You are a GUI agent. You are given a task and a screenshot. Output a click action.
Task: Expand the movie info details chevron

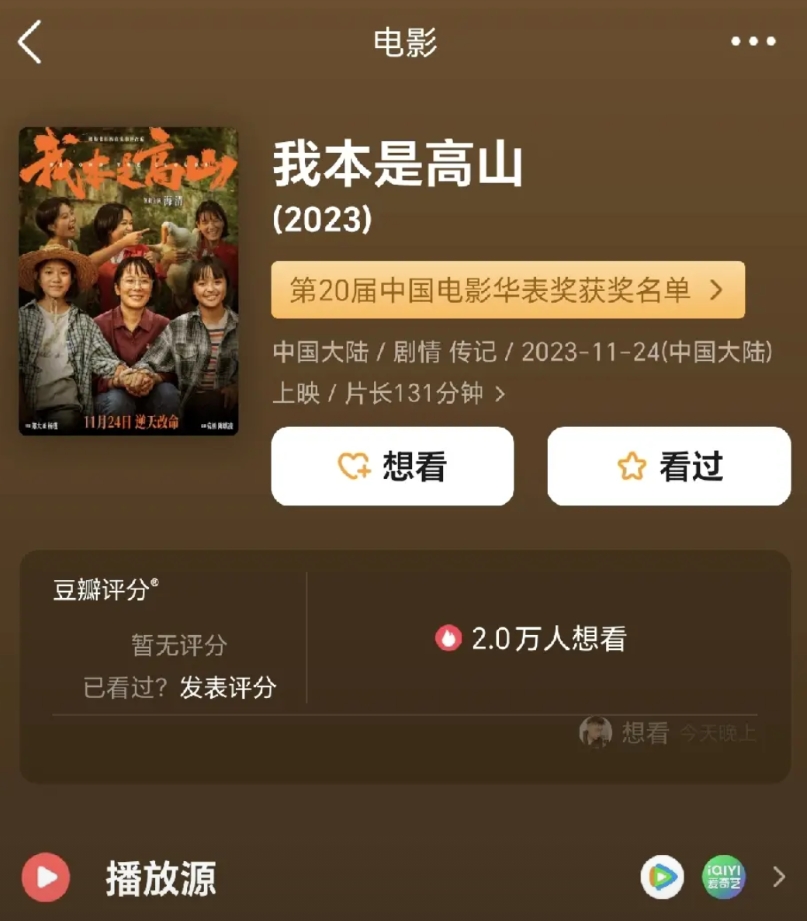500,395
